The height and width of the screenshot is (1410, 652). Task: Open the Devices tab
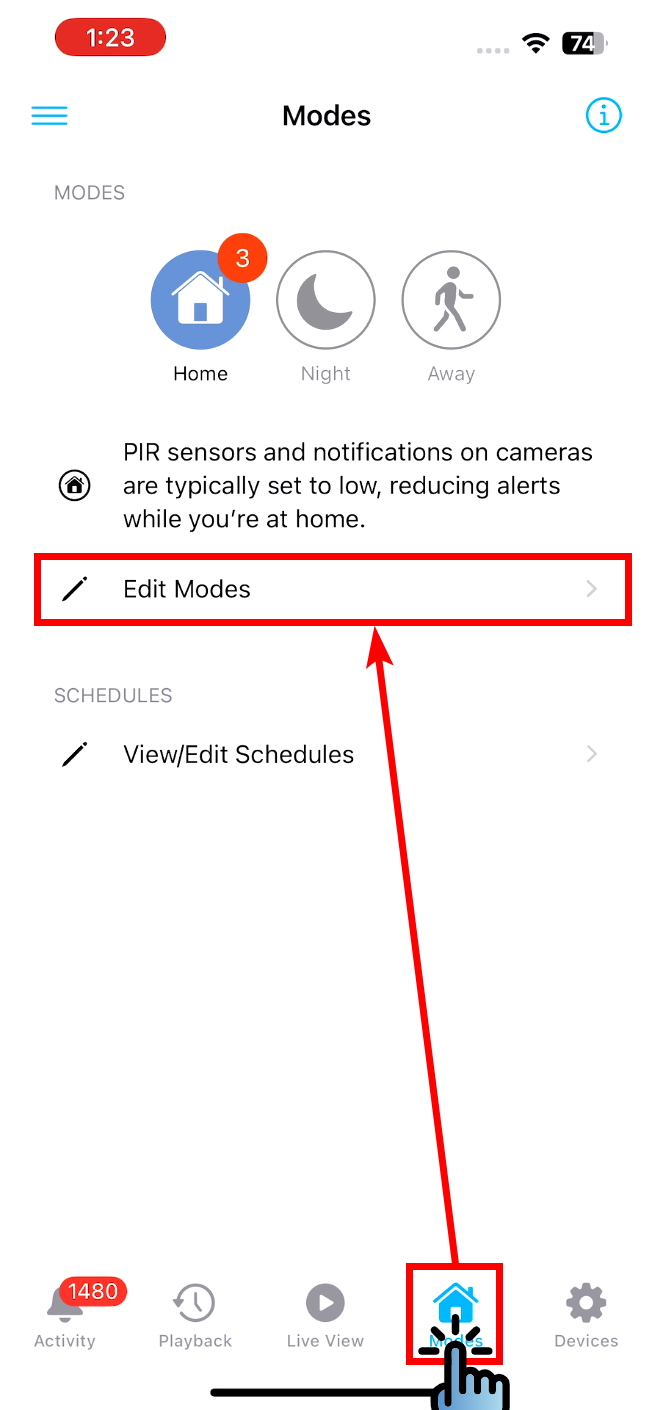click(x=586, y=1314)
